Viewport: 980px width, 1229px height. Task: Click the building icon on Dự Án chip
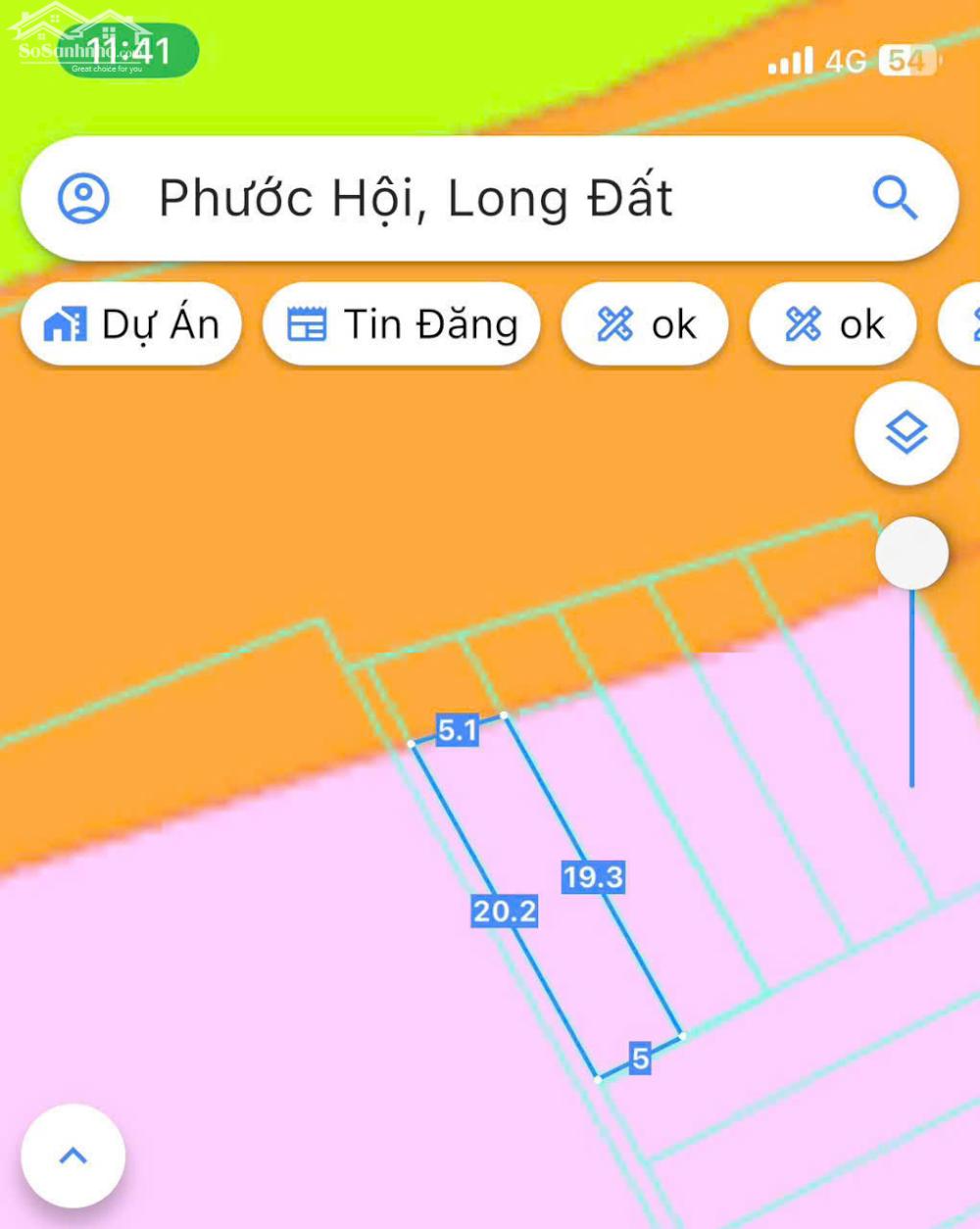pyautogui.click(x=66, y=323)
